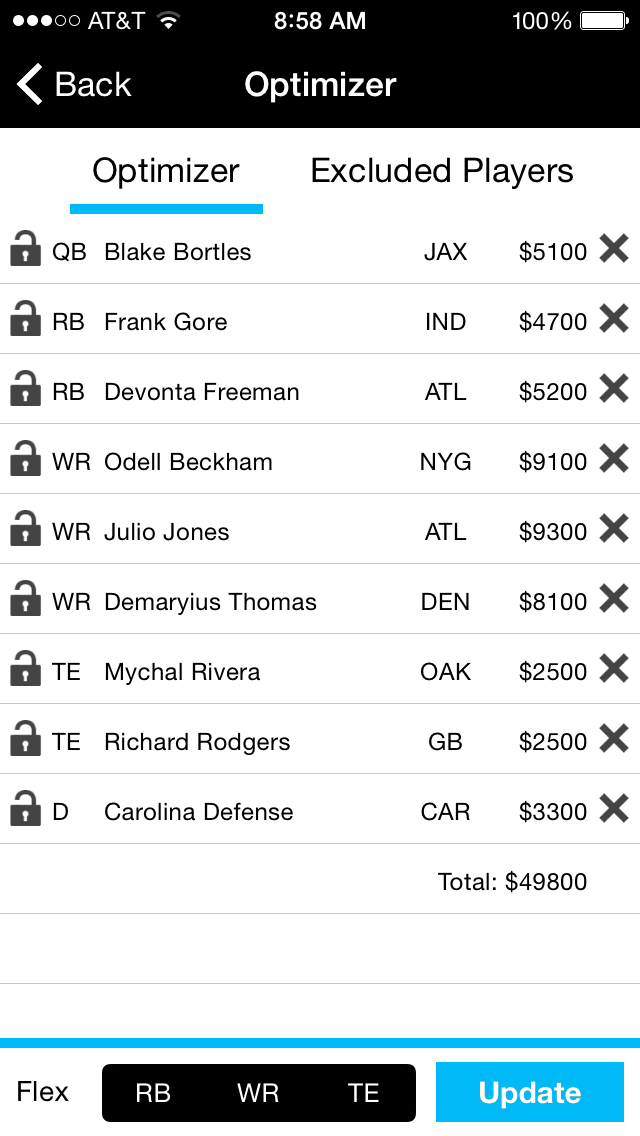Go back using the Back button

click(x=74, y=84)
